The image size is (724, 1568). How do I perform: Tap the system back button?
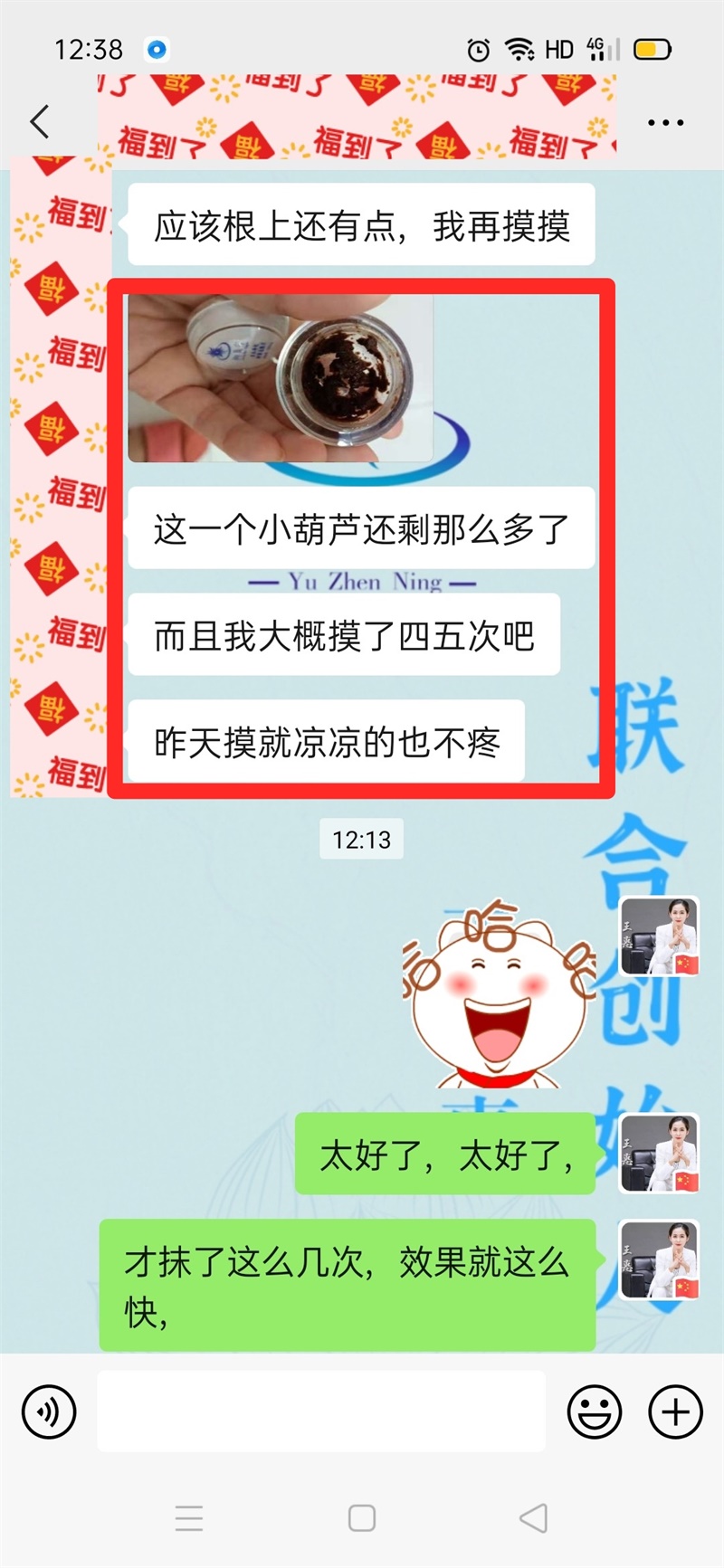[x=534, y=1517]
